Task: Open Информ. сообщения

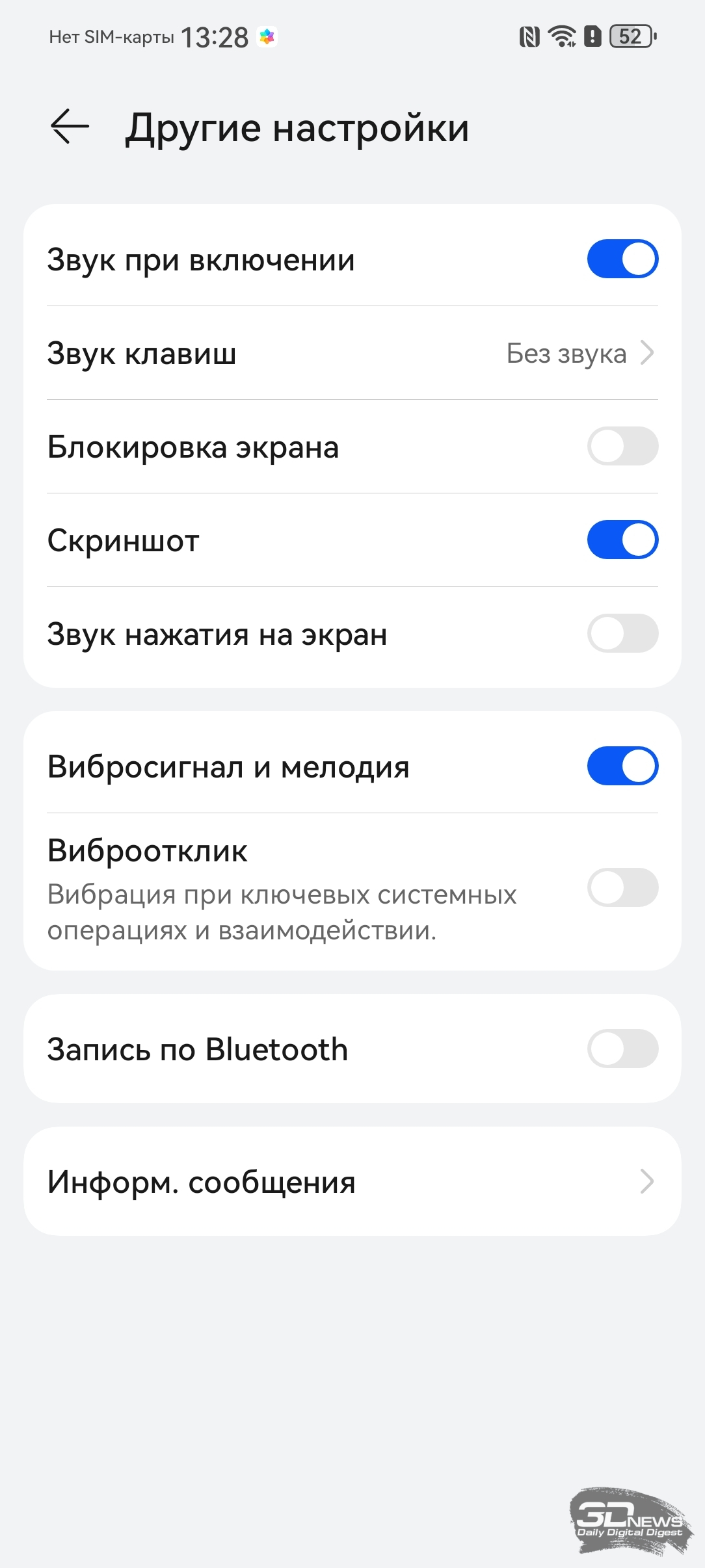Action: click(x=352, y=1182)
